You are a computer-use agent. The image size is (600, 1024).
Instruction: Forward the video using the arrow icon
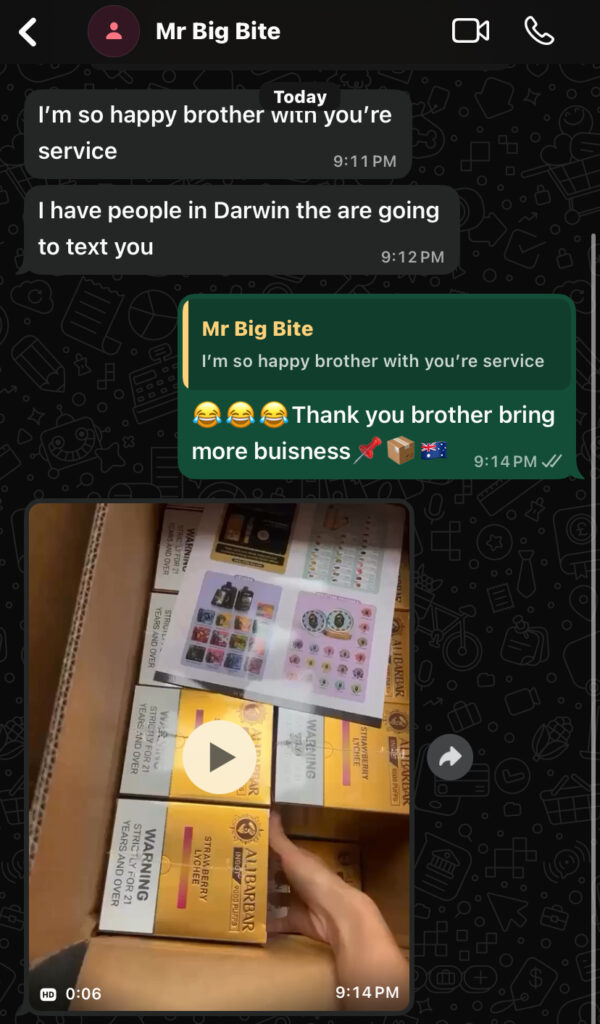coord(450,758)
